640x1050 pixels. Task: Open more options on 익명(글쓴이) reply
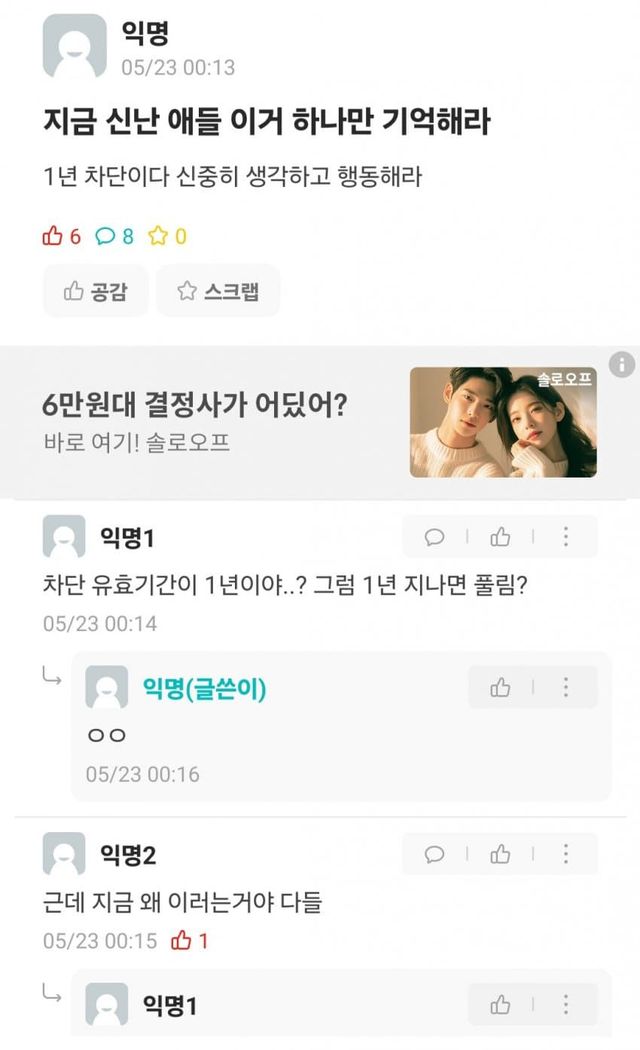[x=565, y=687]
